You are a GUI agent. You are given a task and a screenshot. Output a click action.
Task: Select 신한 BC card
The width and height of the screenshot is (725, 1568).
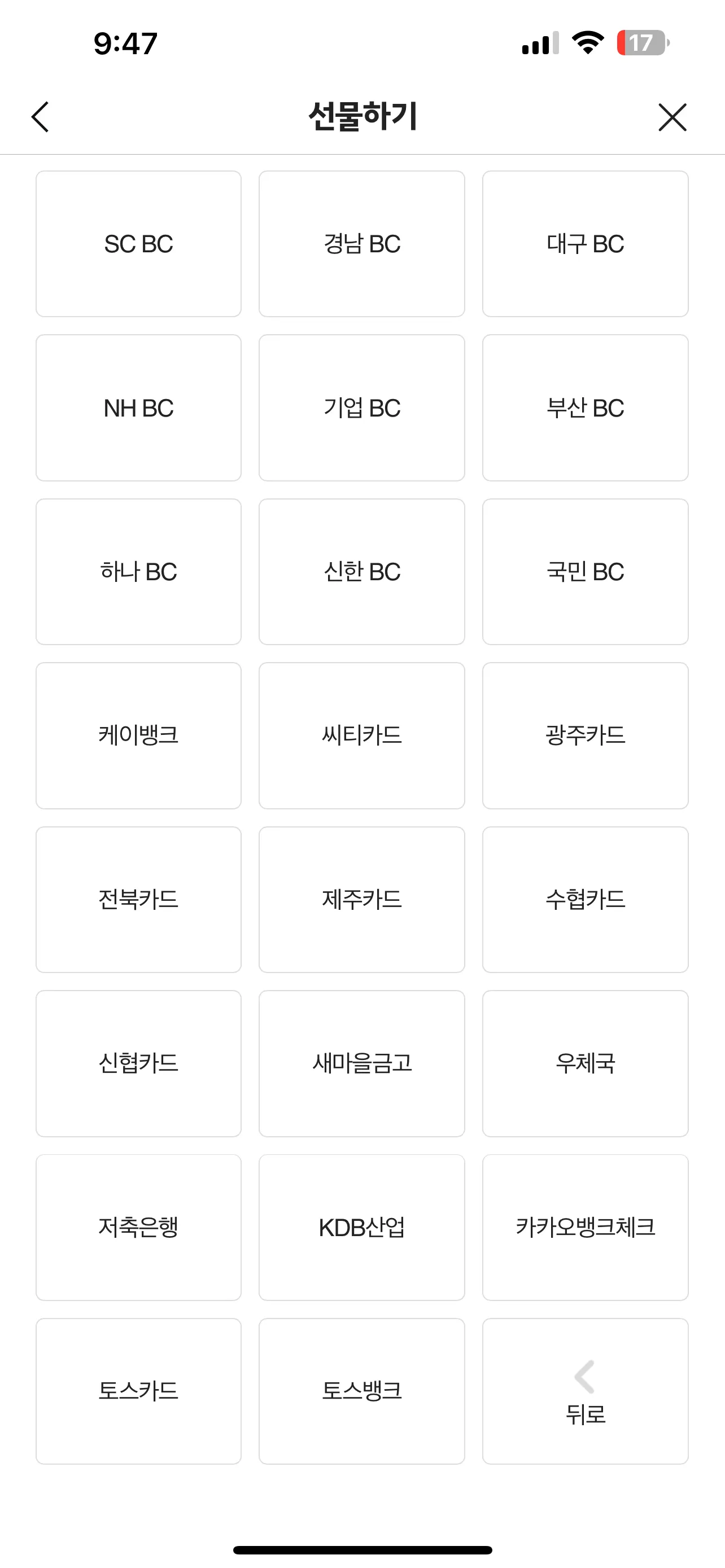[x=361, y=572]
